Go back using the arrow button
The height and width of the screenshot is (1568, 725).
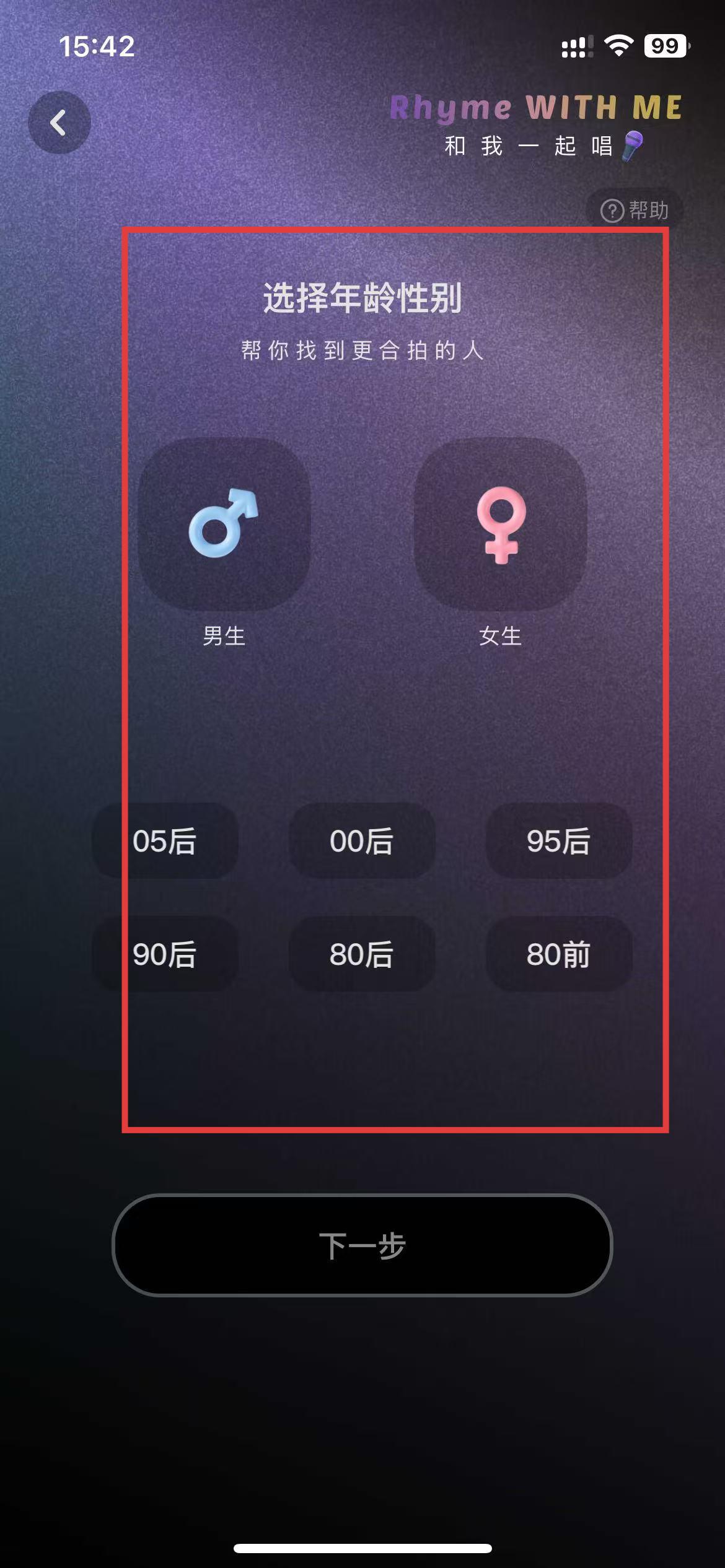point(59,123)
